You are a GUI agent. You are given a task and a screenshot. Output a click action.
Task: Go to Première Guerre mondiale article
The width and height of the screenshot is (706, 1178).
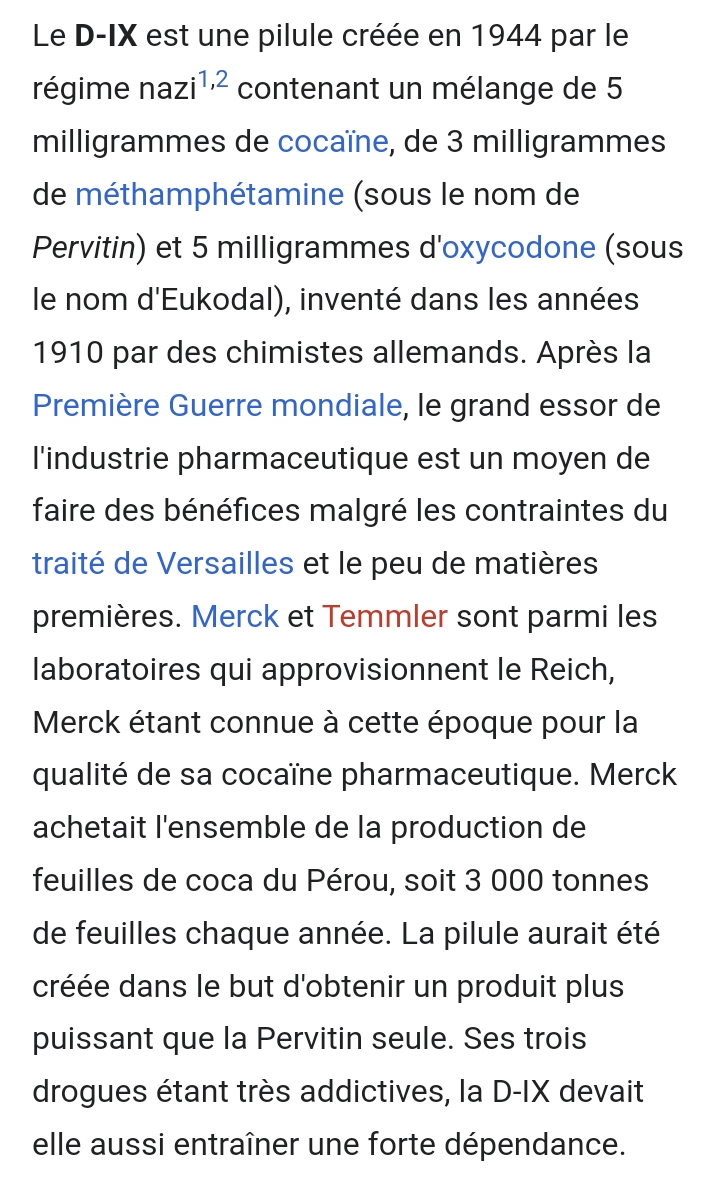217,406
